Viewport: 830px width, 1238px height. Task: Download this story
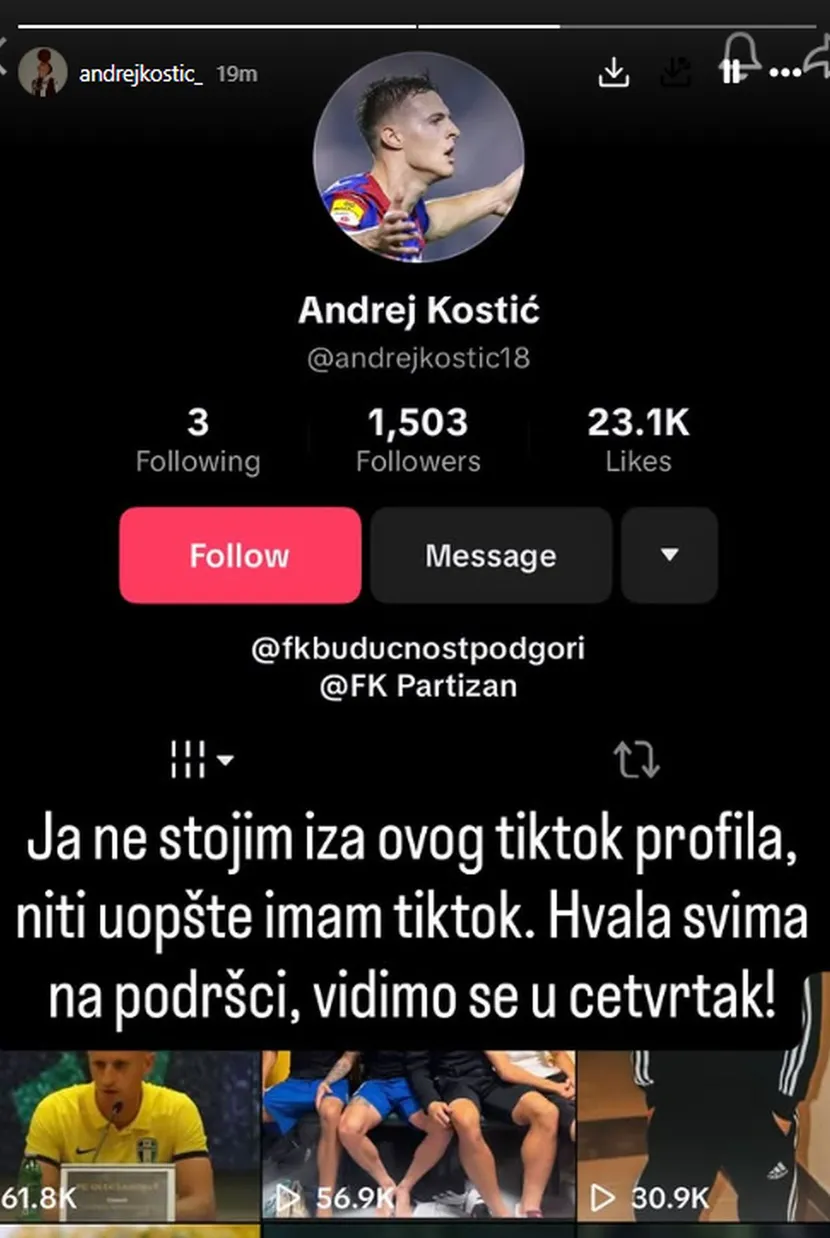(x=613, y=71)
